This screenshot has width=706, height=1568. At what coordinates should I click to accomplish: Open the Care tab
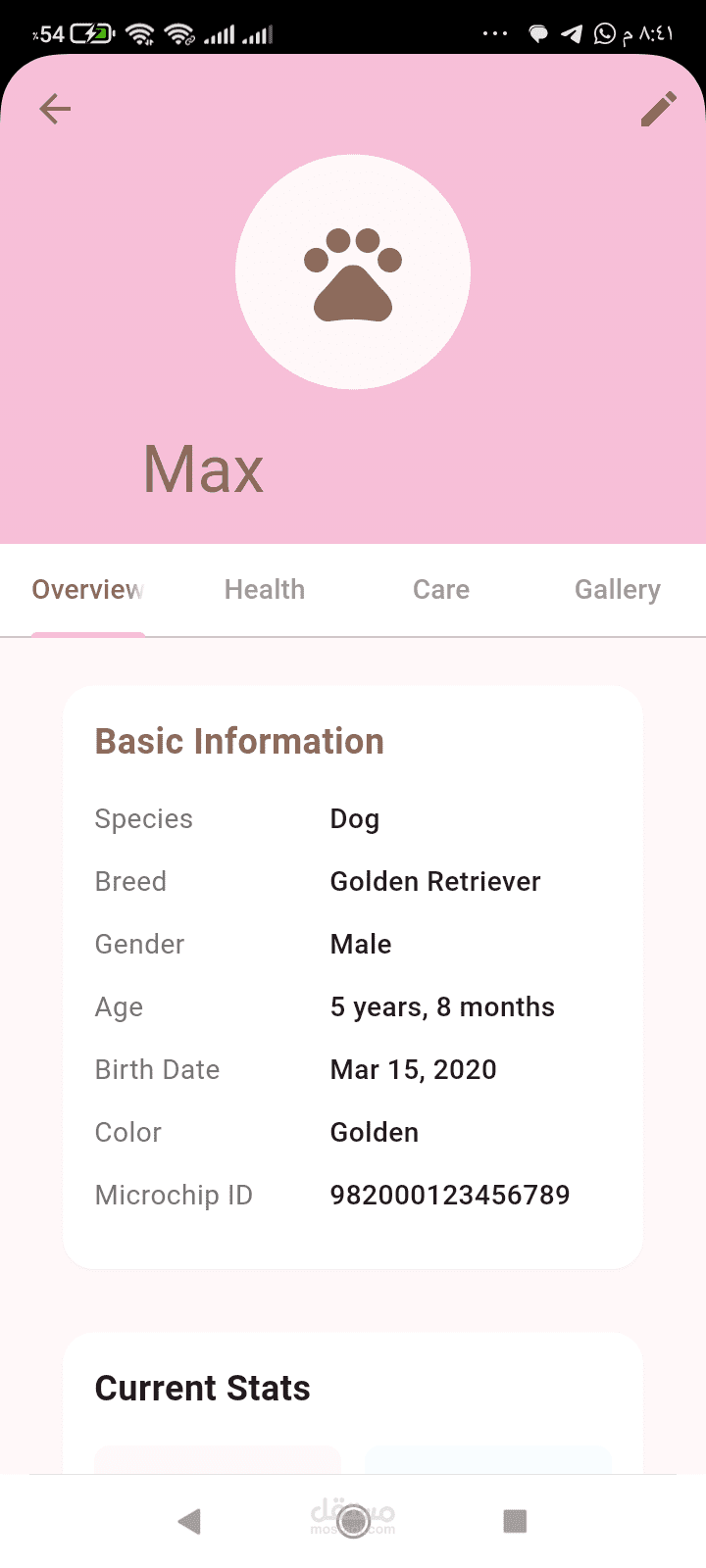tap(441, 590)
